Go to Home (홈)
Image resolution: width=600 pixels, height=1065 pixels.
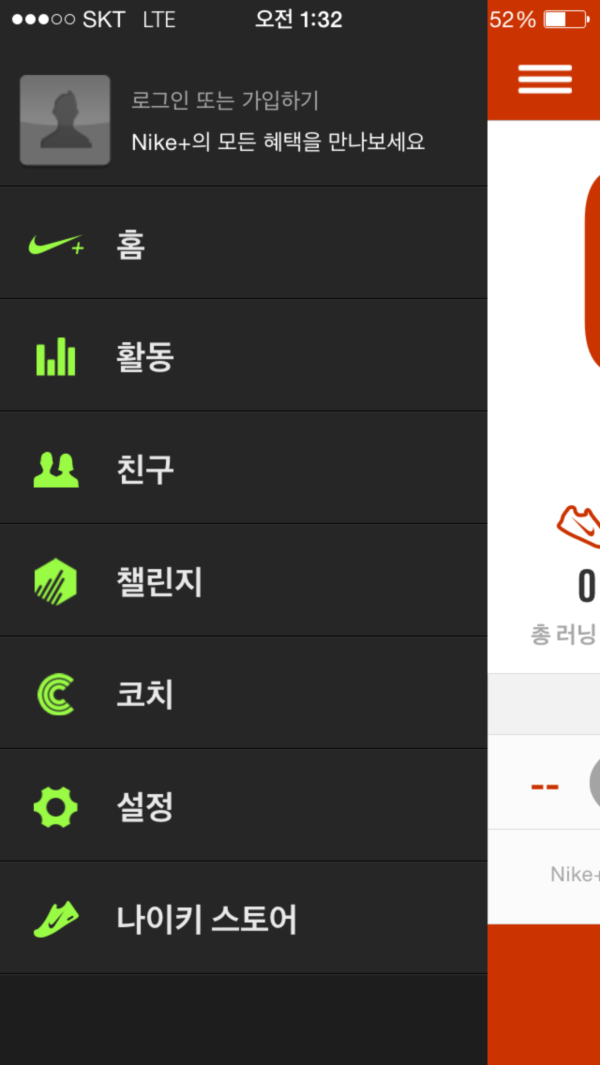[x=243, y=244]
